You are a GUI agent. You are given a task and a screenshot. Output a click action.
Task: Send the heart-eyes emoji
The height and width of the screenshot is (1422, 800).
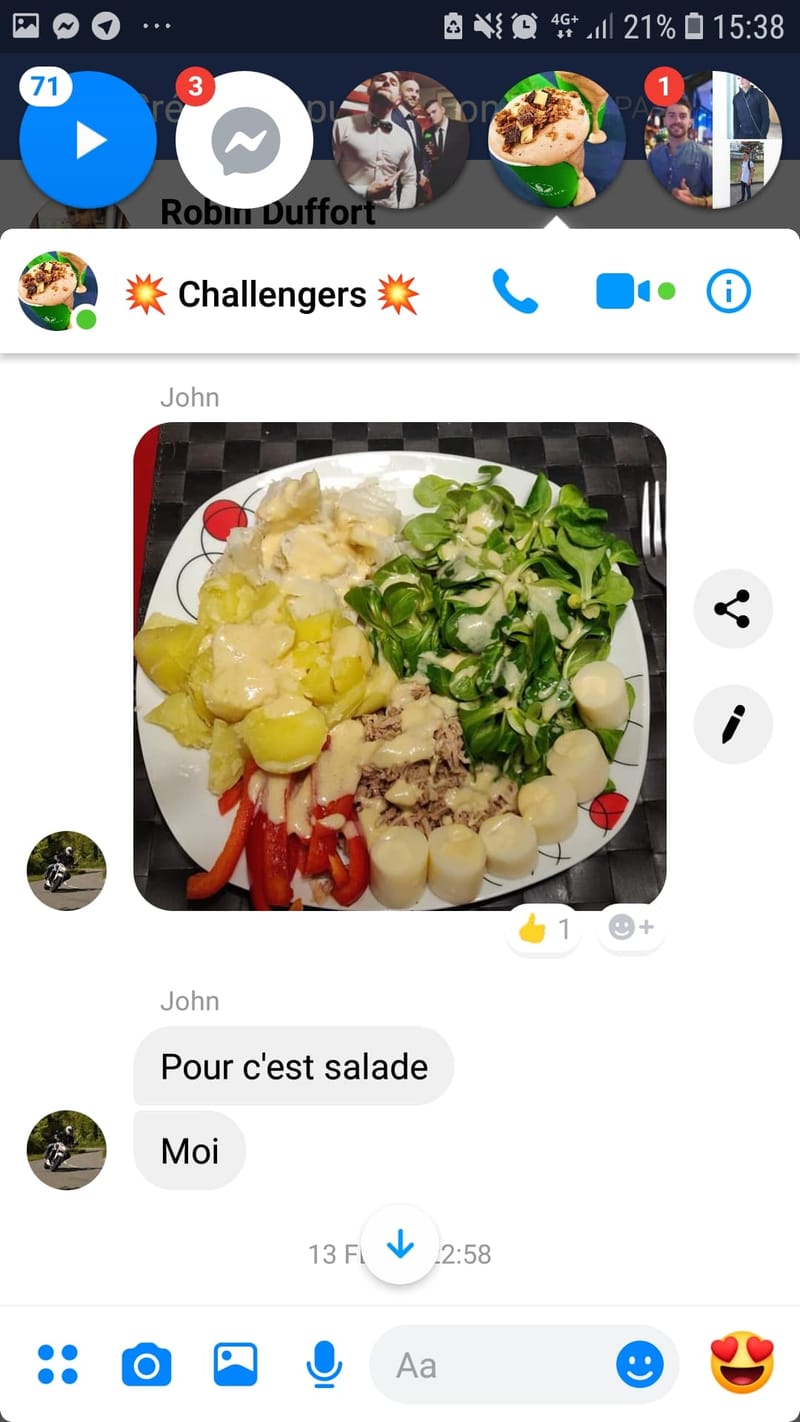pos(742,1364)
